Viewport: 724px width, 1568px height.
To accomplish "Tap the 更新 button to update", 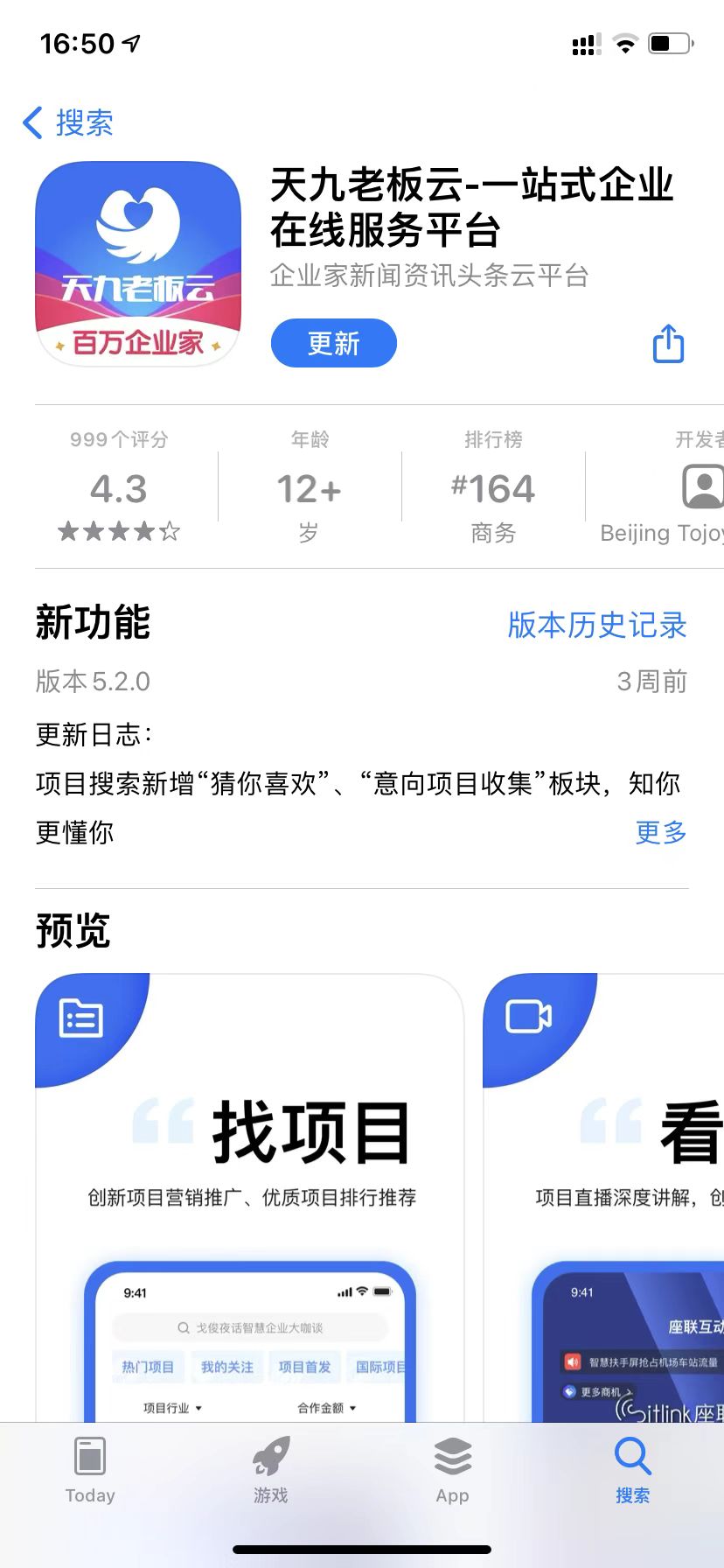I will pos(333,343).
